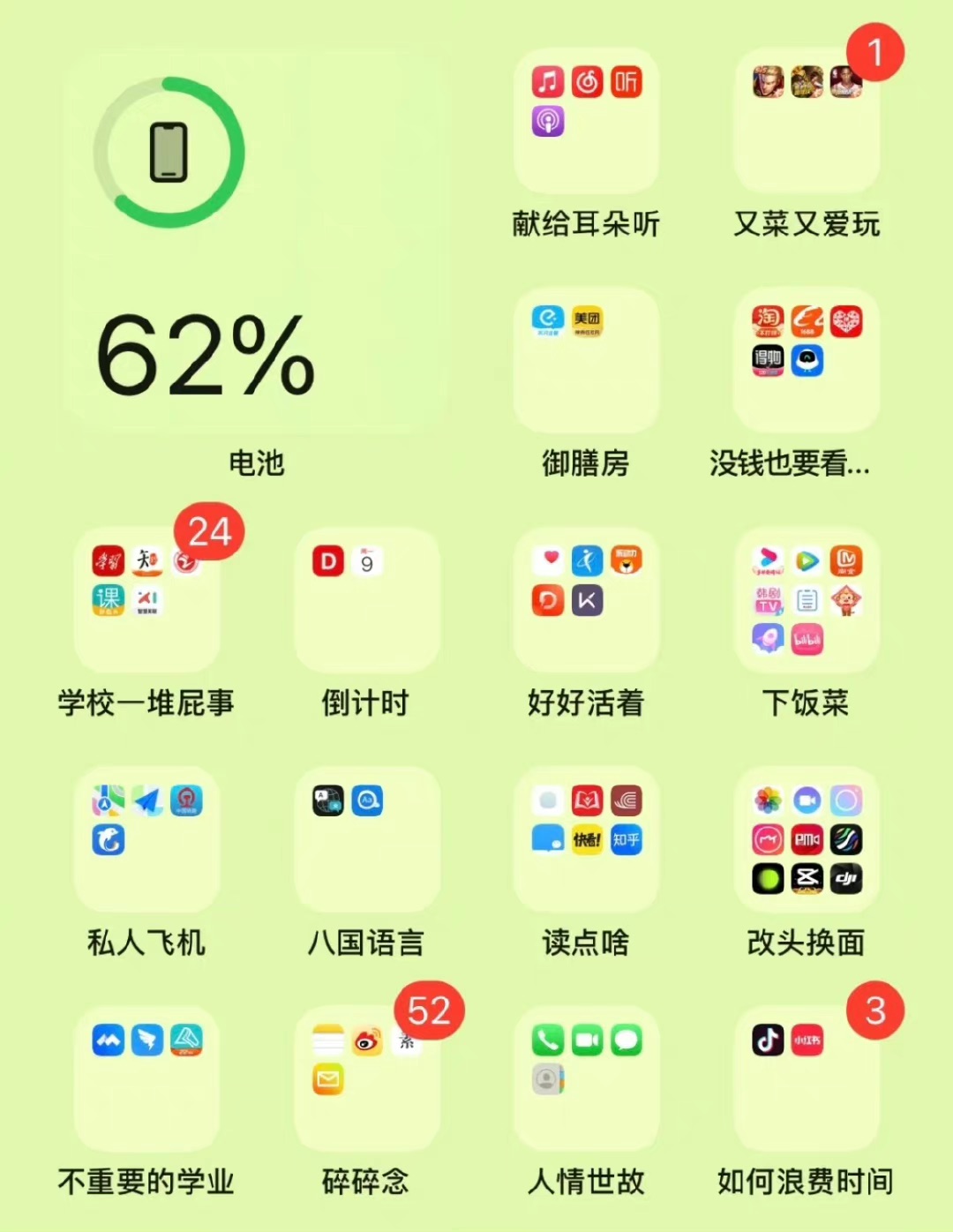Open the 如何浪费时间 folder
The width and height of the screenshot is (953, 1232).
pyautogui.click(x=807, y=1078)
